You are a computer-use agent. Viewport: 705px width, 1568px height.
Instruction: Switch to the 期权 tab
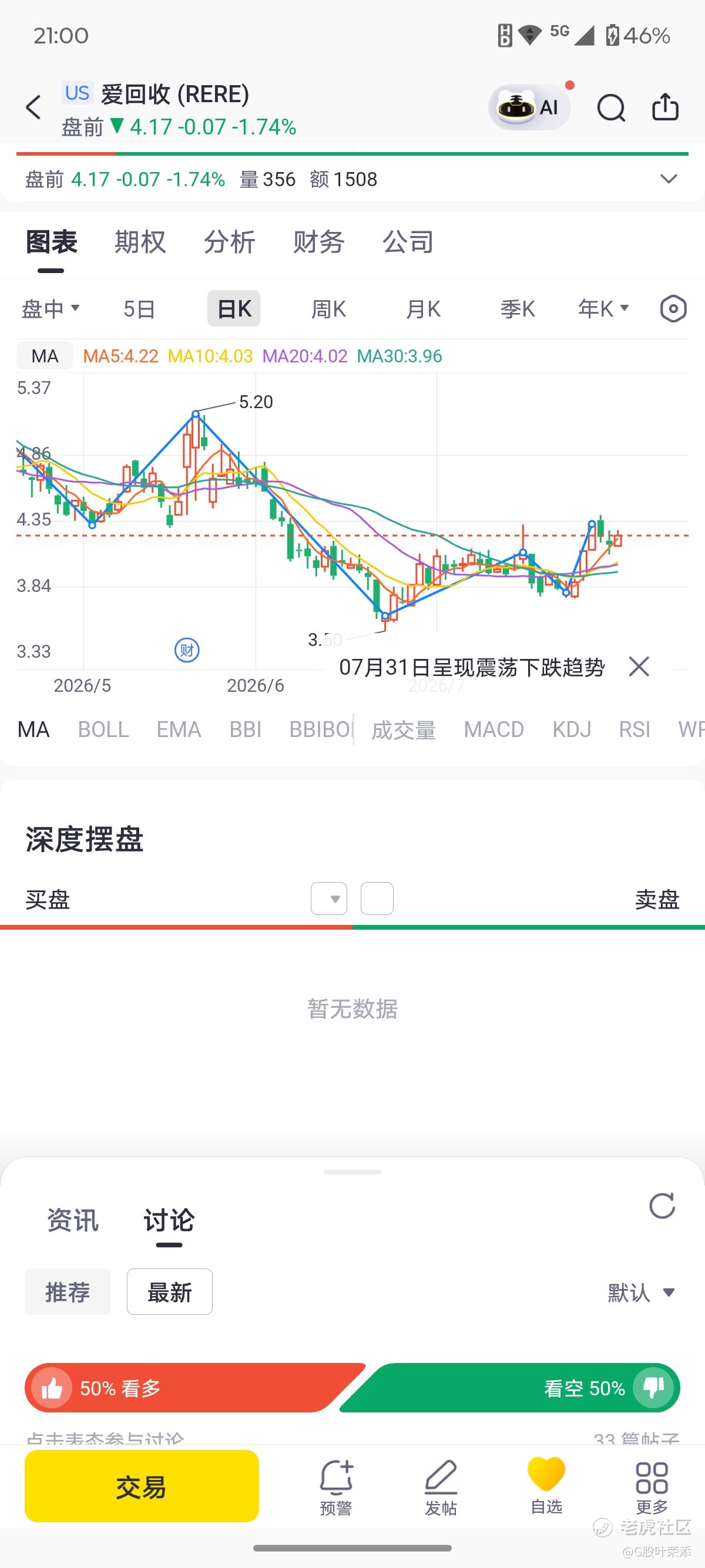point(140,243)
